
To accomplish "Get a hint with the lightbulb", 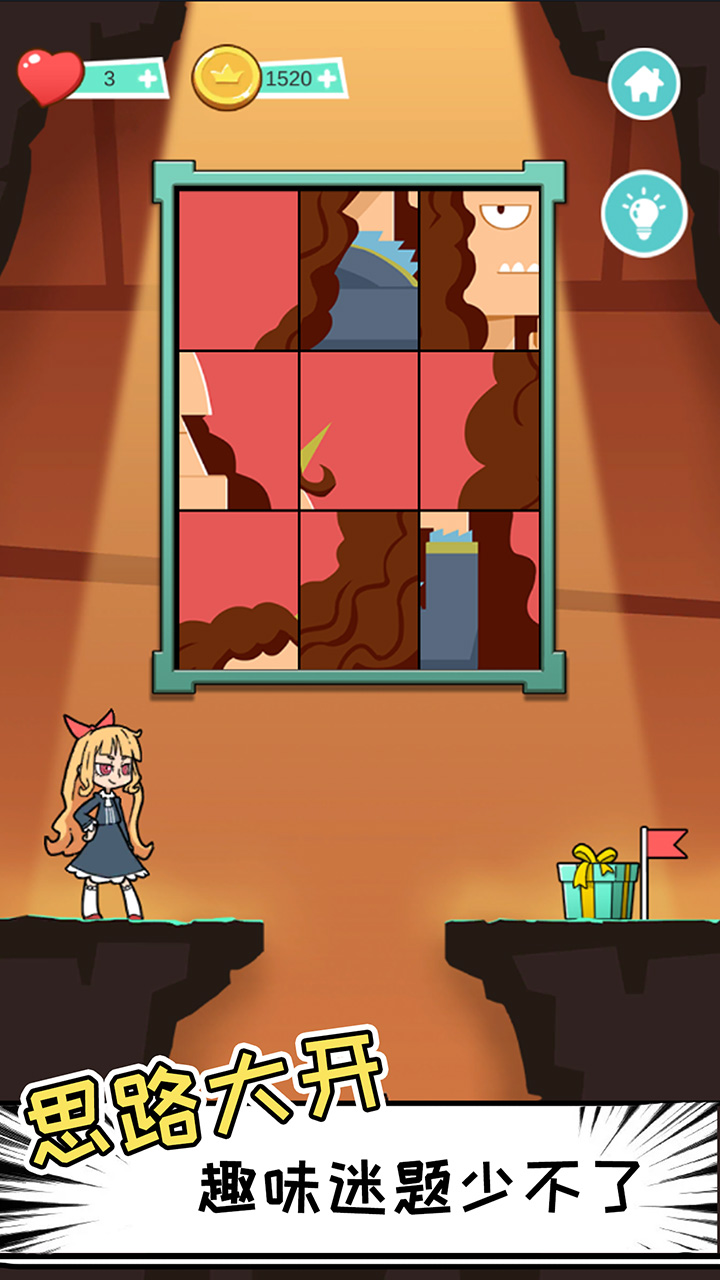I will (644, 214).
